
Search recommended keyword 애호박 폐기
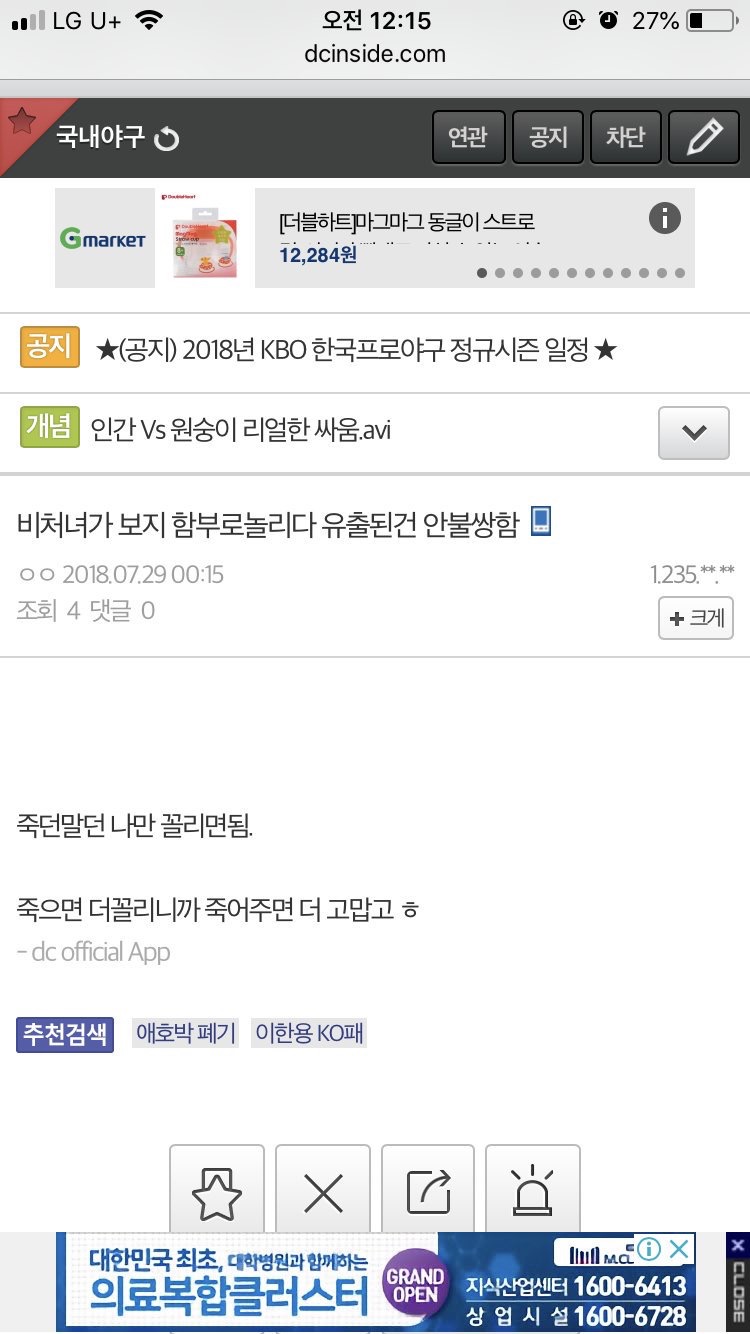185,1033
